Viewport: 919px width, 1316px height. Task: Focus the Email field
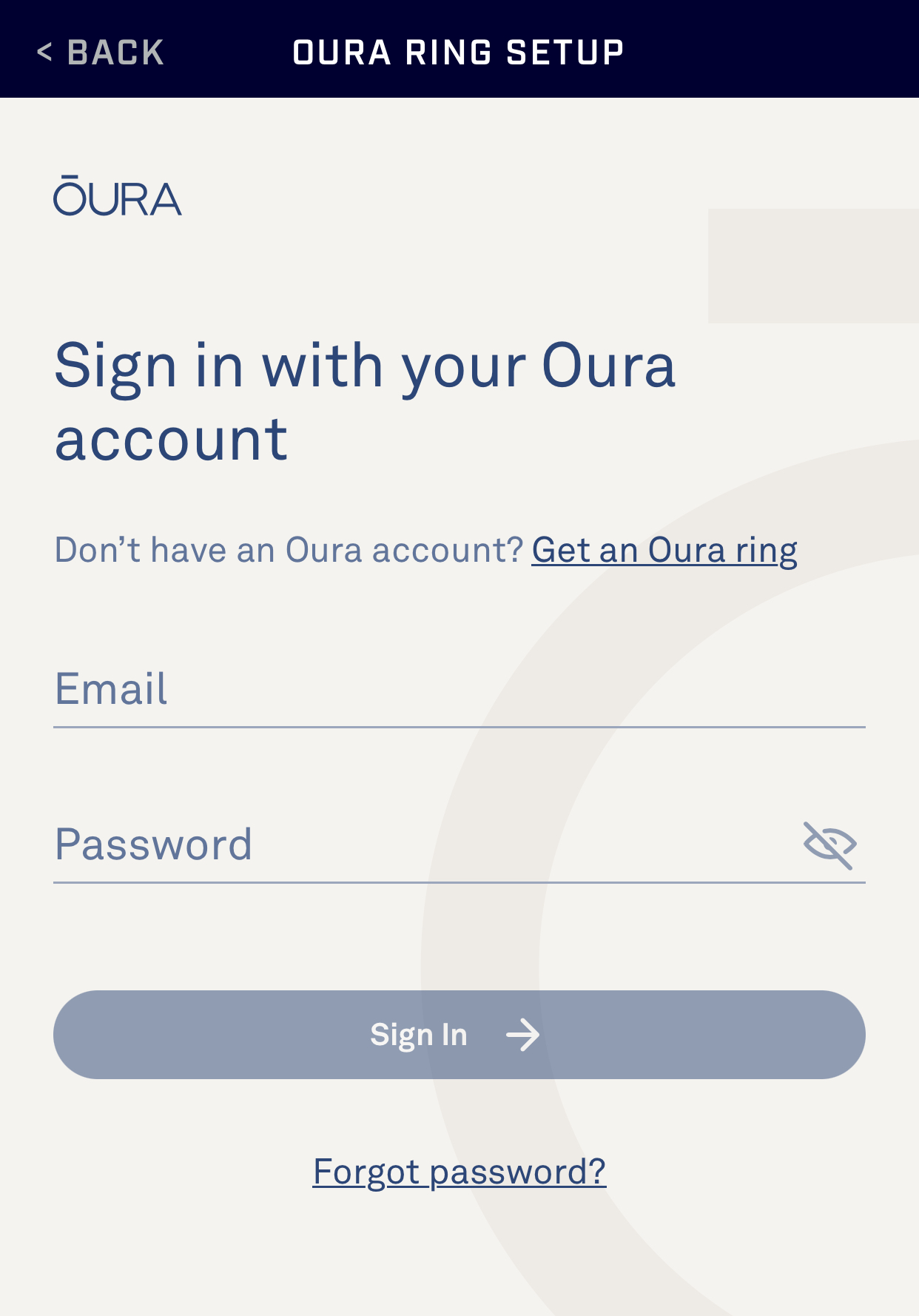459,690
